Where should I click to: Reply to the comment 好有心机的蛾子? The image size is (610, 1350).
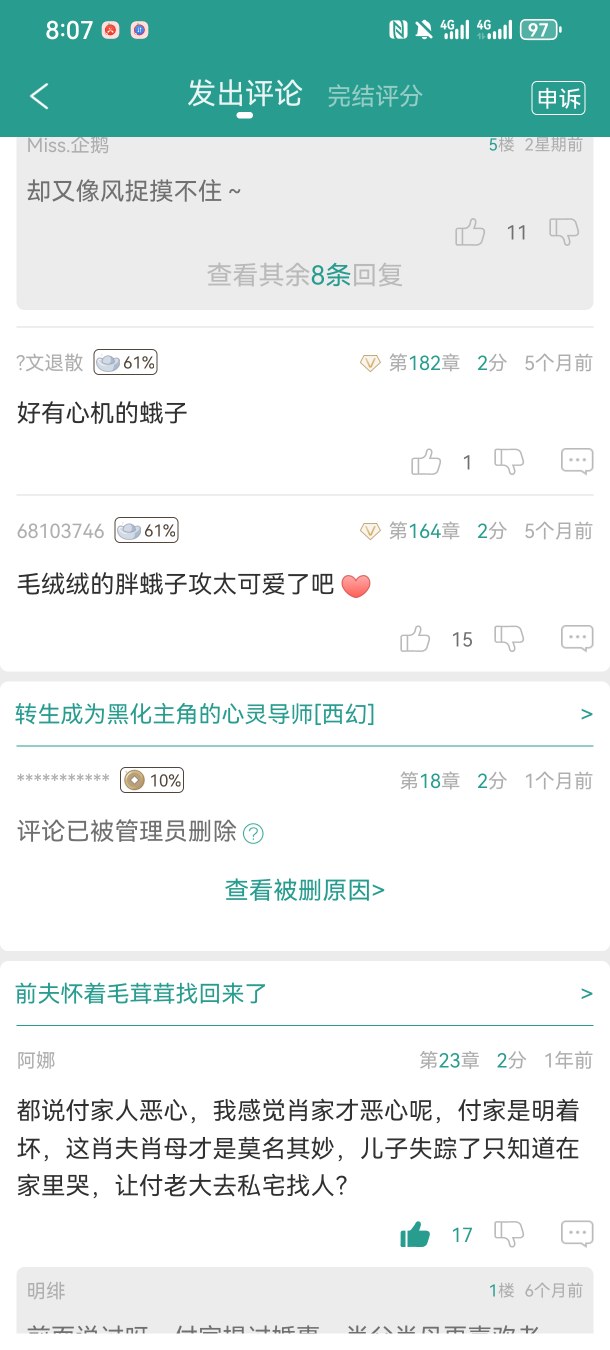coord(577,462)
